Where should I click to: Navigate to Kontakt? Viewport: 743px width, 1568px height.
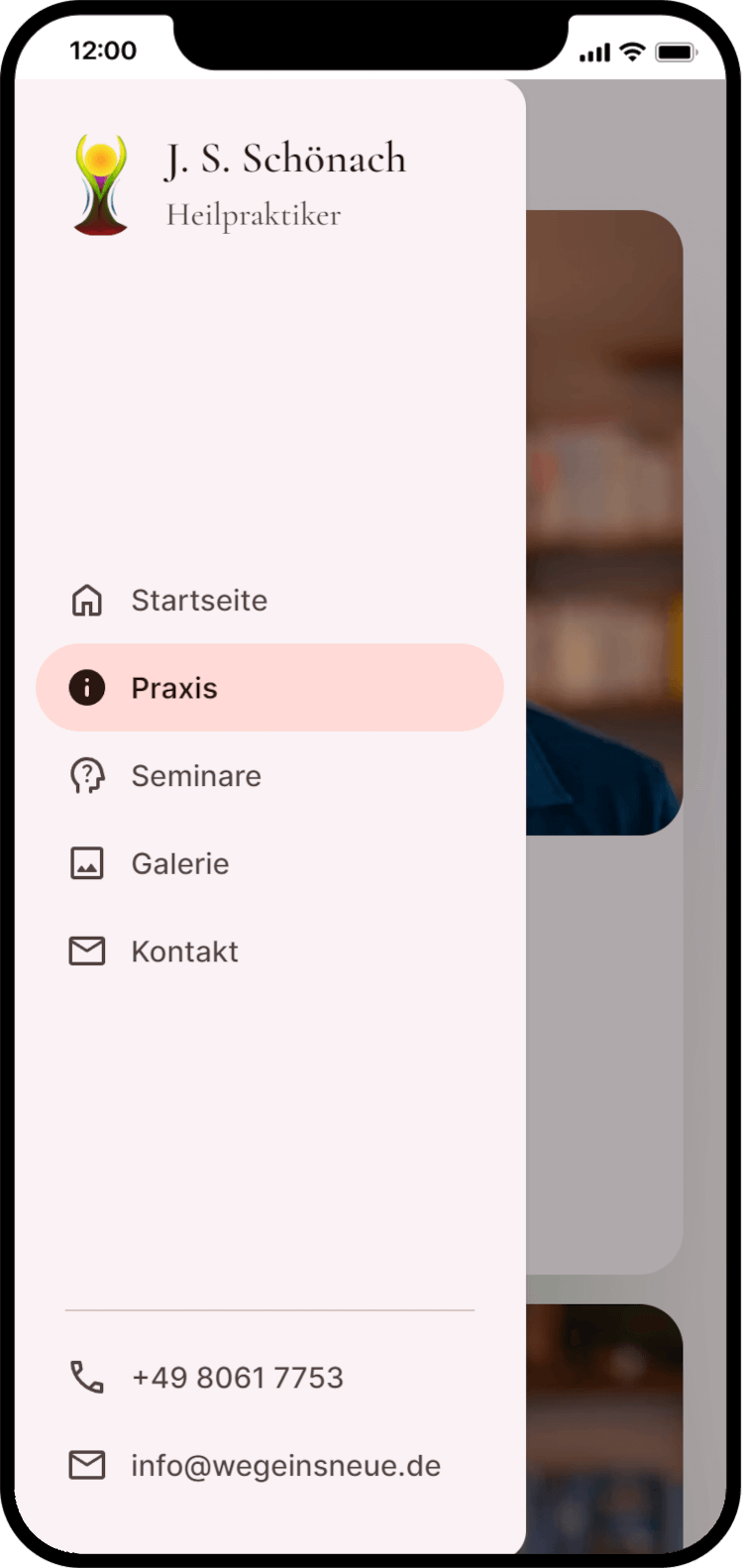[184, 952]
